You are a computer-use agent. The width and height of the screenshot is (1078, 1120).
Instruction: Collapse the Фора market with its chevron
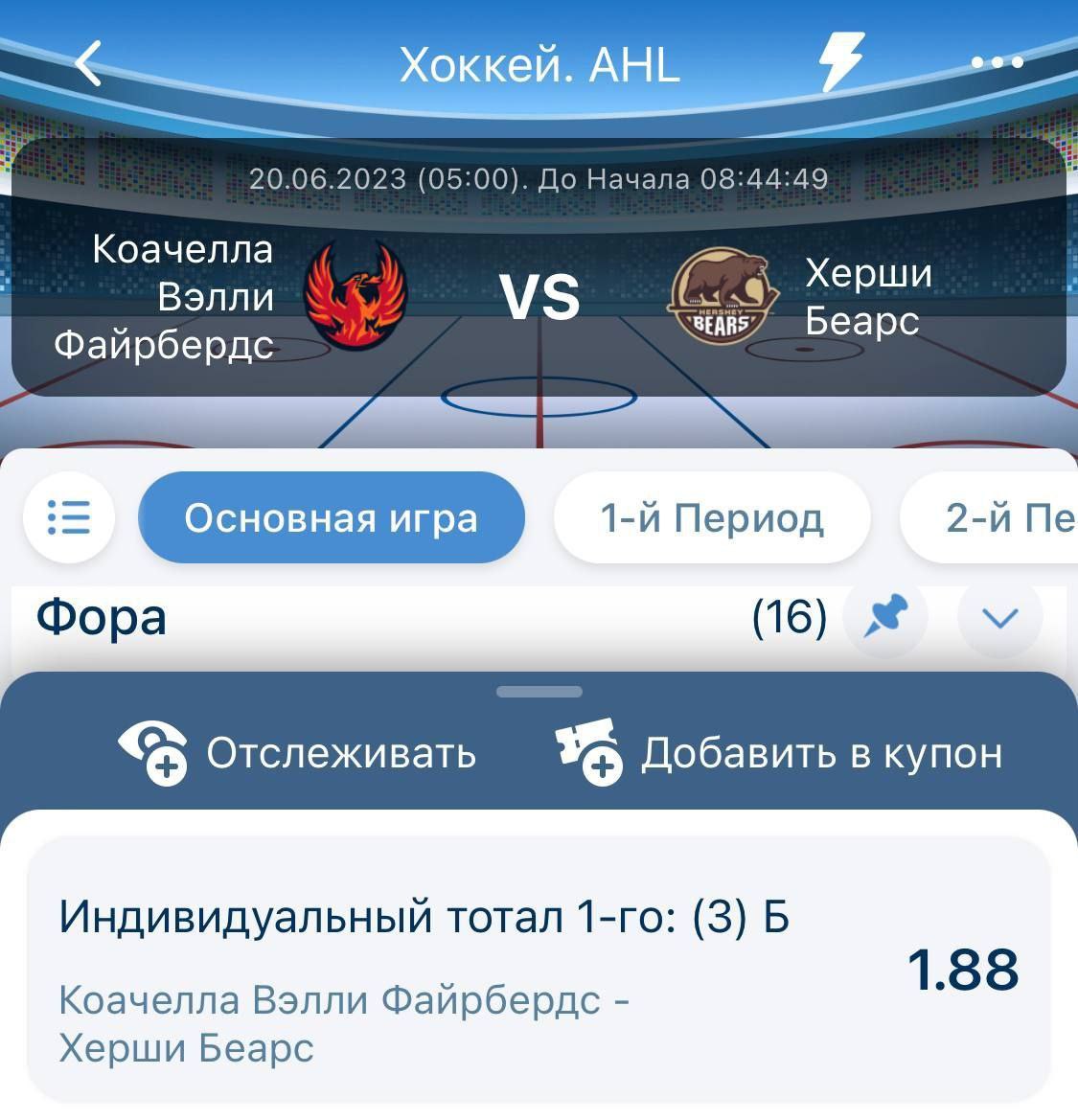(x=1000, y=618)
